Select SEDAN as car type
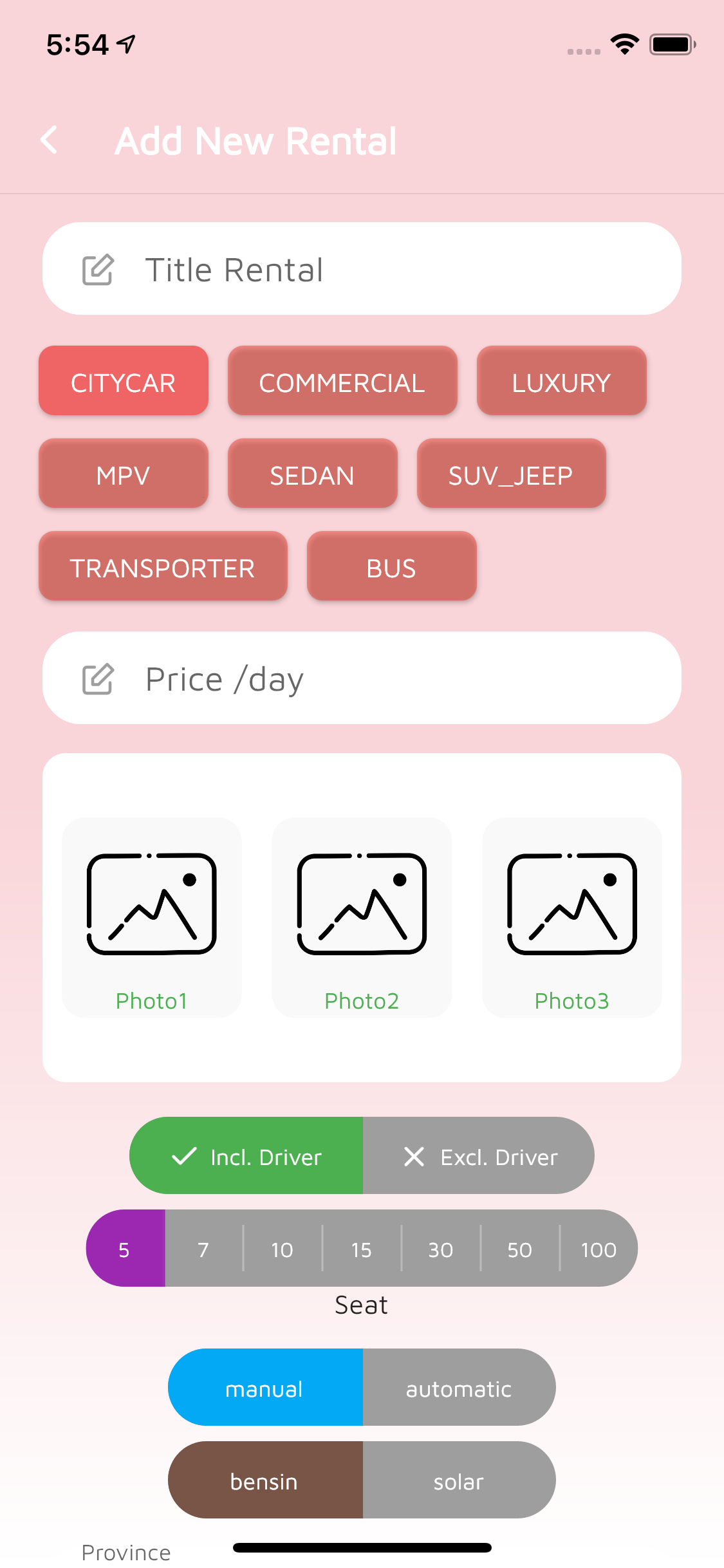The width and height of the screenshot is (724, 1568). [312, 474]
